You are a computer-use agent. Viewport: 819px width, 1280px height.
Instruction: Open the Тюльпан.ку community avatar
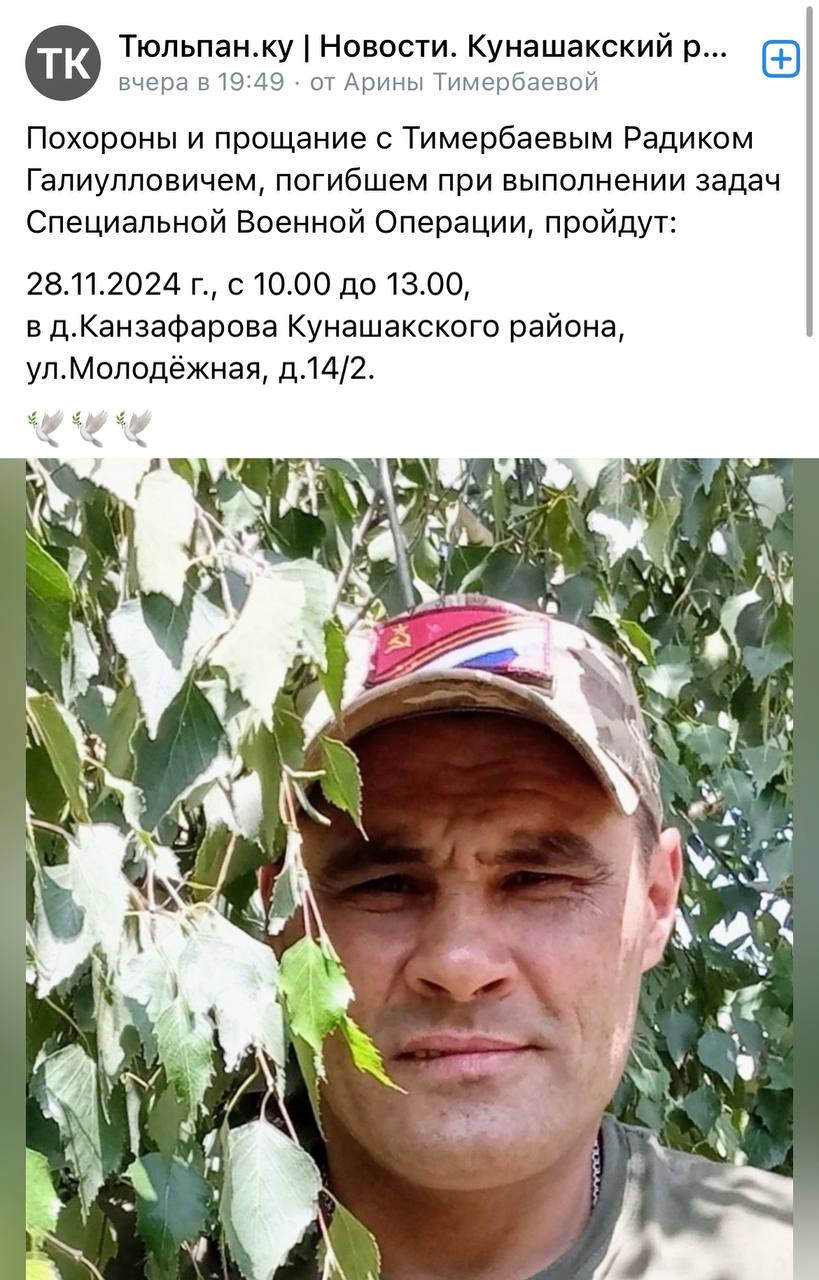click(x=63, y=63)
